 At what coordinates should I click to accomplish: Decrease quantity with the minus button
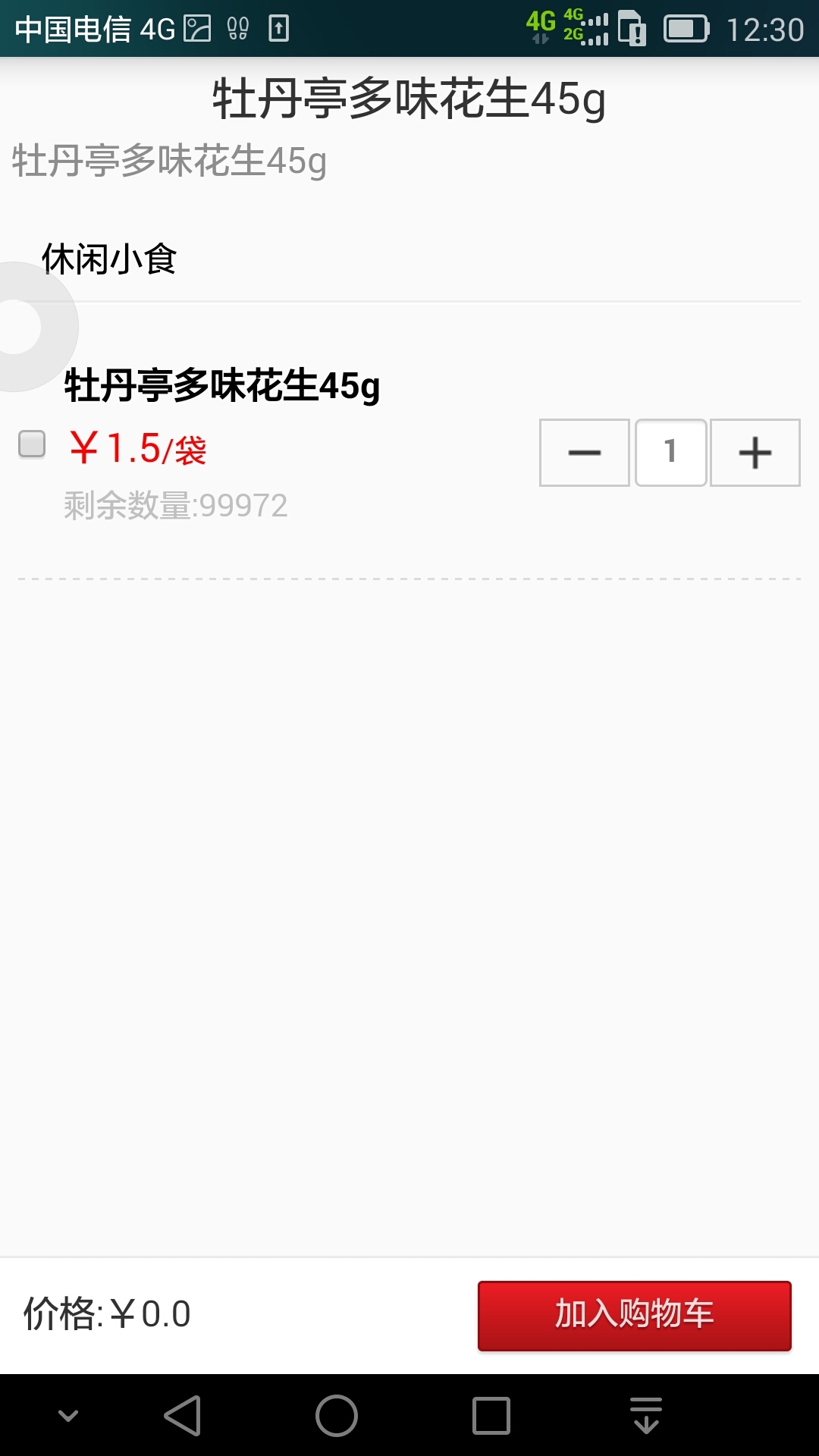[584, 453]
